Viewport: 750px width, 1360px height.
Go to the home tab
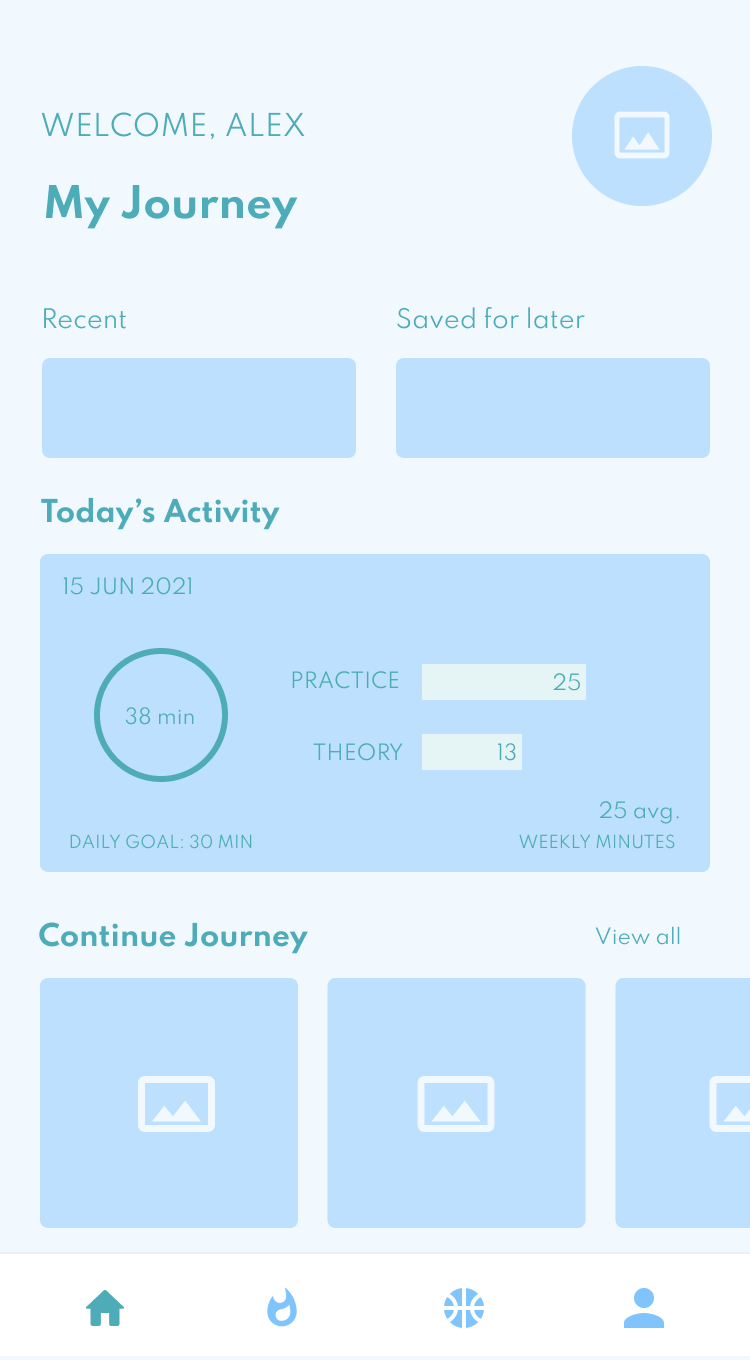coord(105,1308)
